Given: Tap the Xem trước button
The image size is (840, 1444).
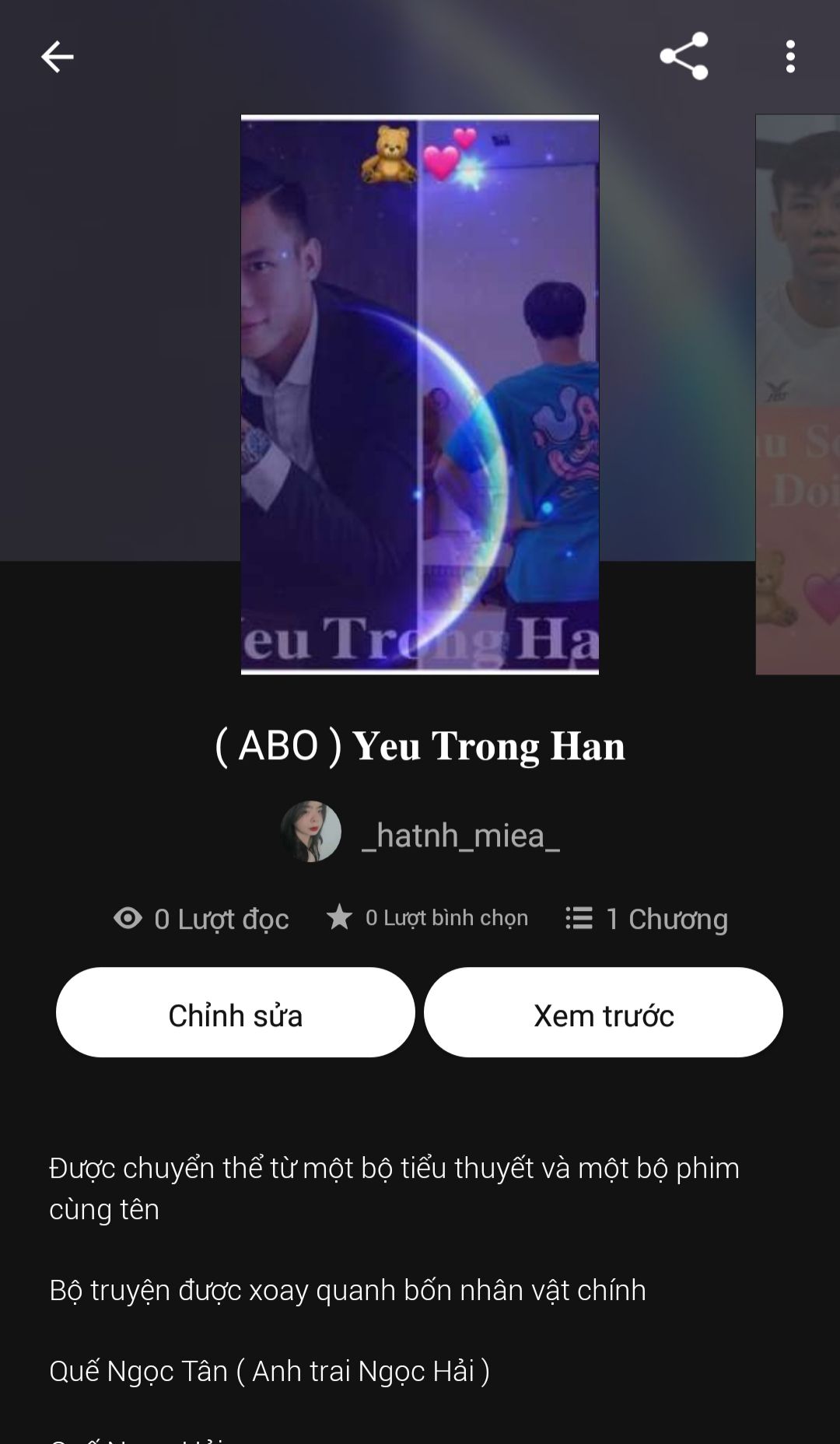Looking at the screenshot, I should pyautogui.click(x=604, y=1012).
